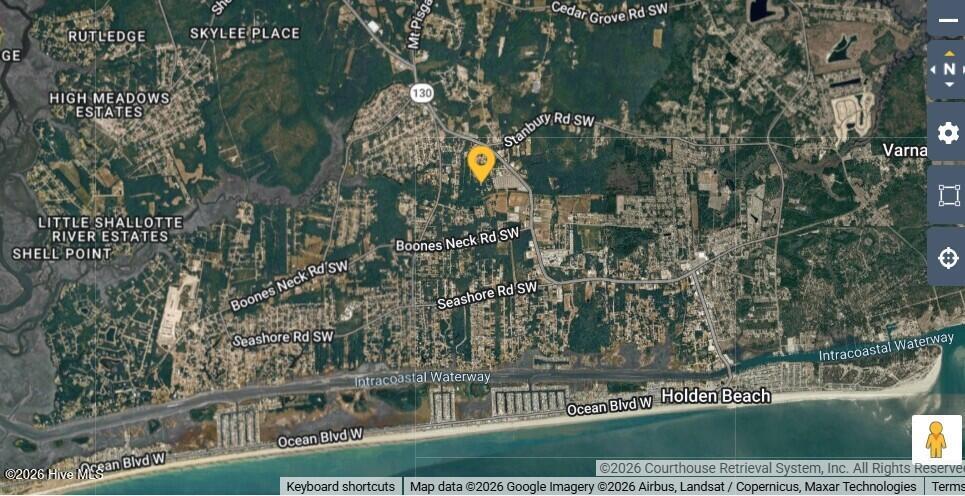Select the rectangle draw area tool
Image resolution: width=965 pixels, height=496 pixels.
(946, 195)
